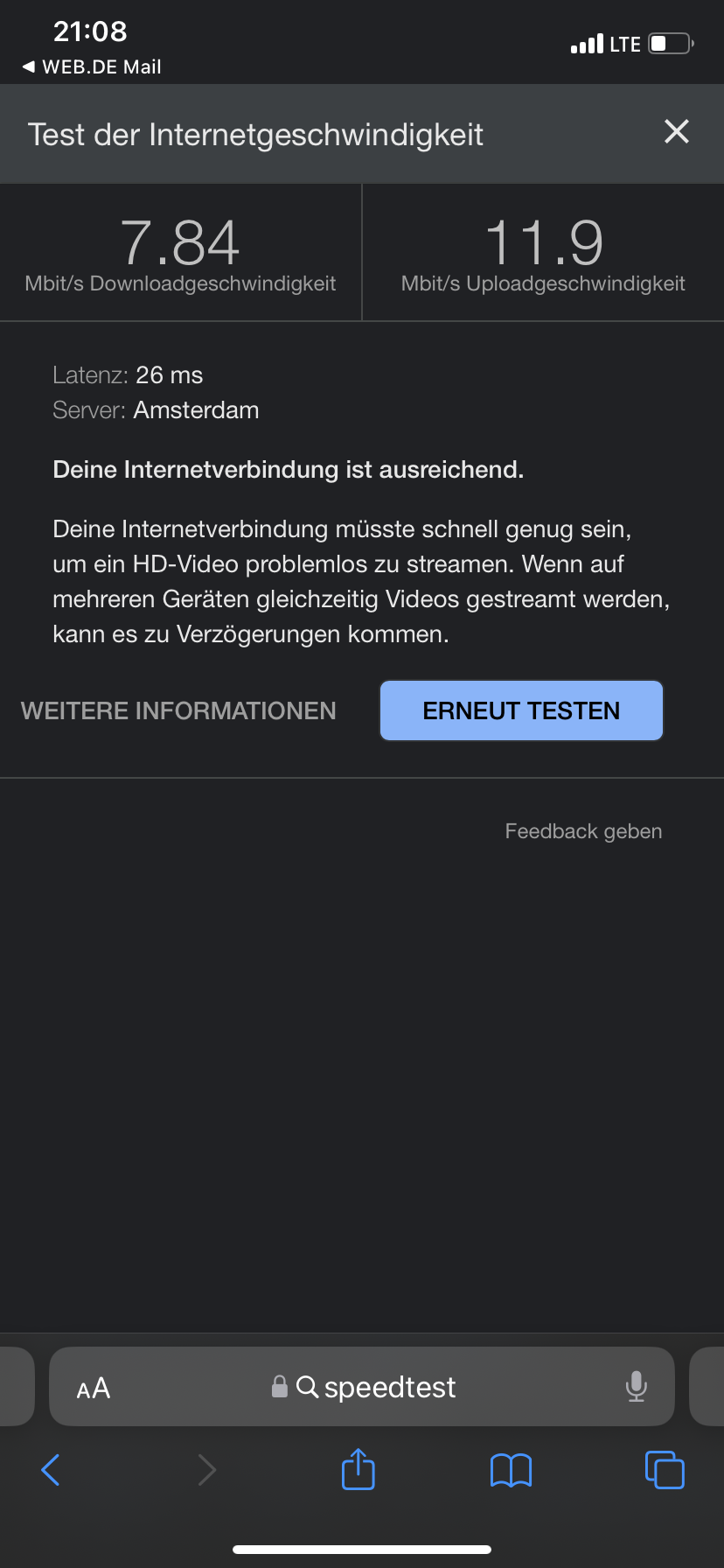This screenshot has width=724, height=1568.
Task: Tap the speedtest address bar
Action: click(x=376, y=1388)
